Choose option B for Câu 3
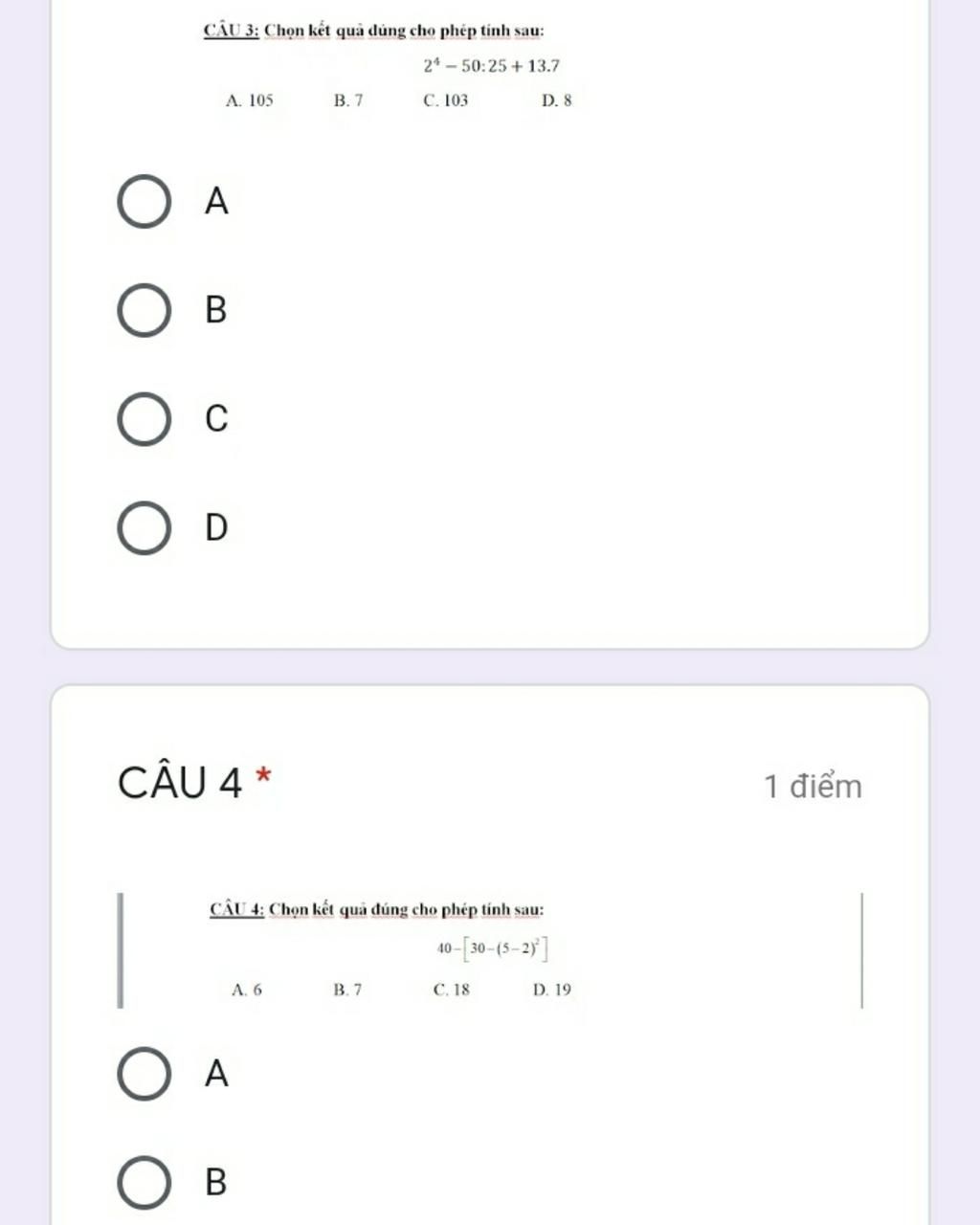 [x=145, y=311]
